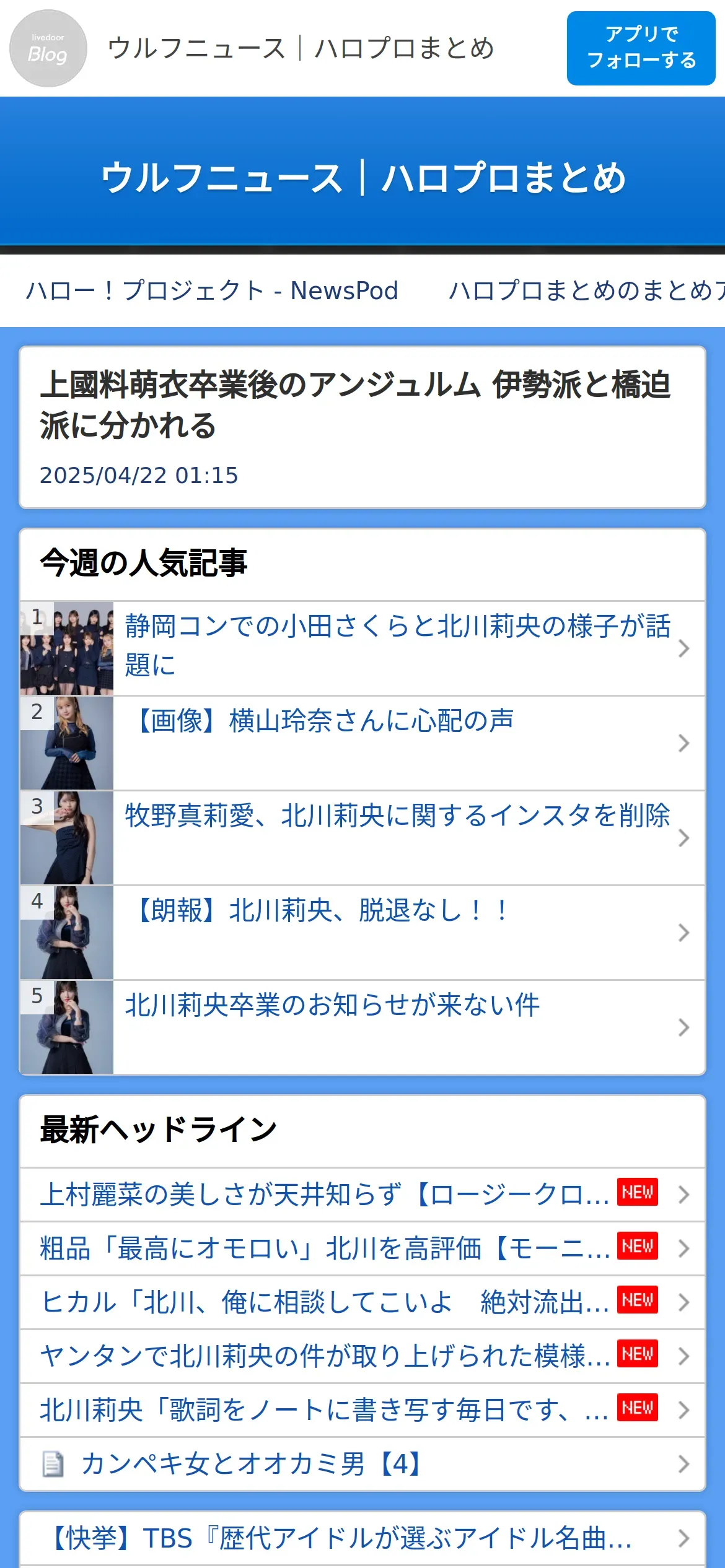Open headline 上村麗菜の美しさが天井知らず

coord(325,1195)
